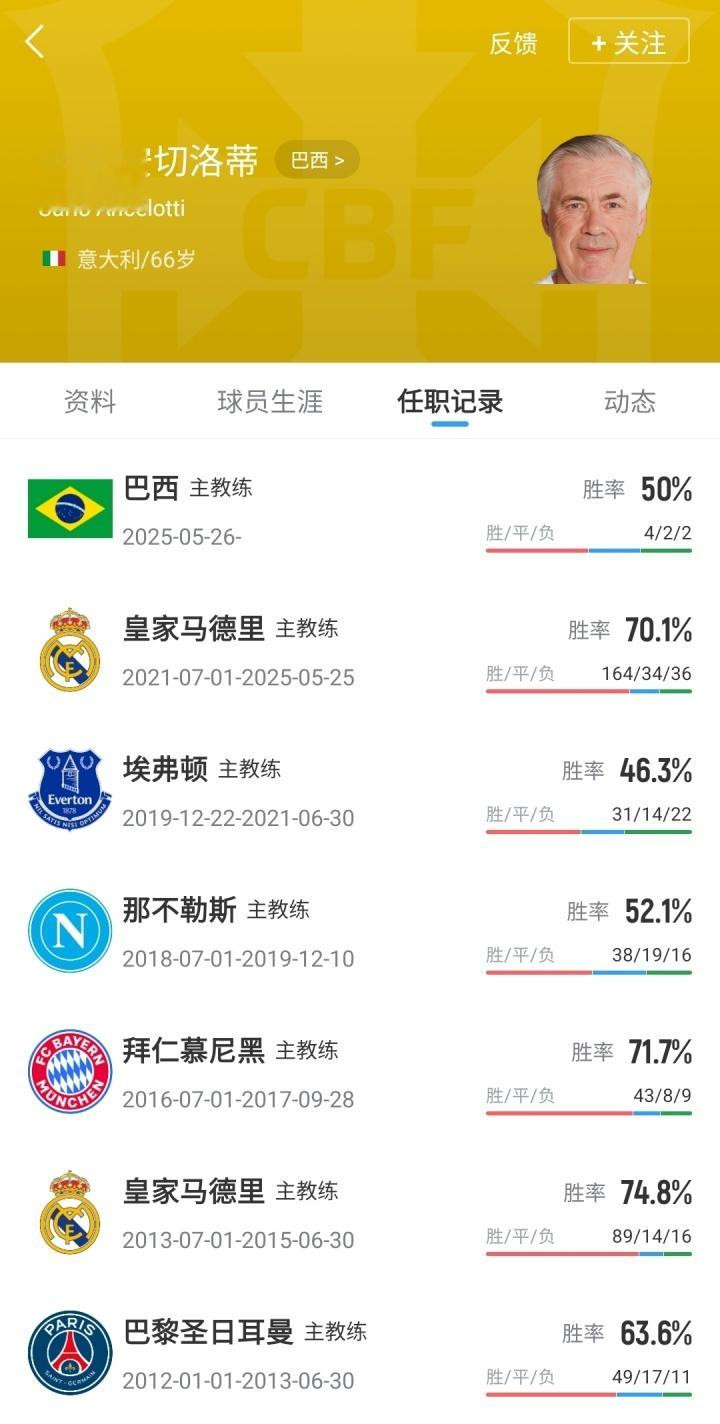This screenshot has width=720, height=1424.
Task: Open the 反馈 feedback option
Action: click(x=513, y=43)
